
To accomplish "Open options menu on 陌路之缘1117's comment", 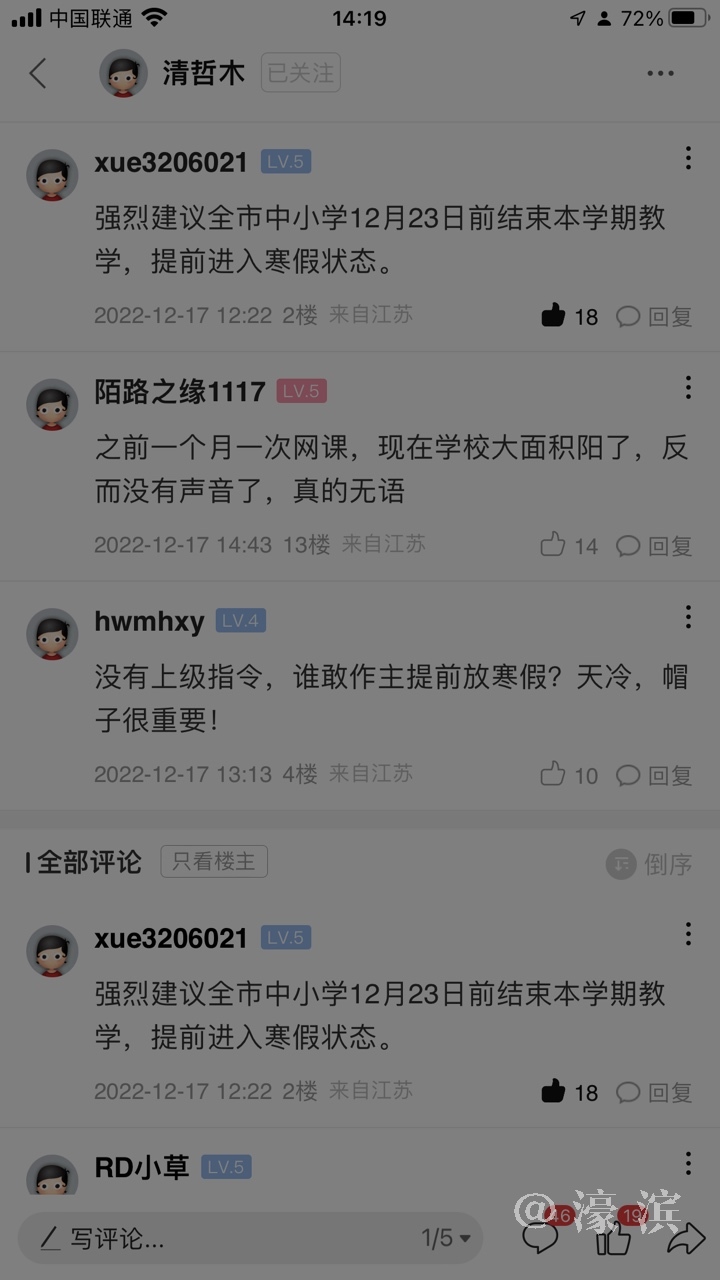I will click(x=688, y=388).
